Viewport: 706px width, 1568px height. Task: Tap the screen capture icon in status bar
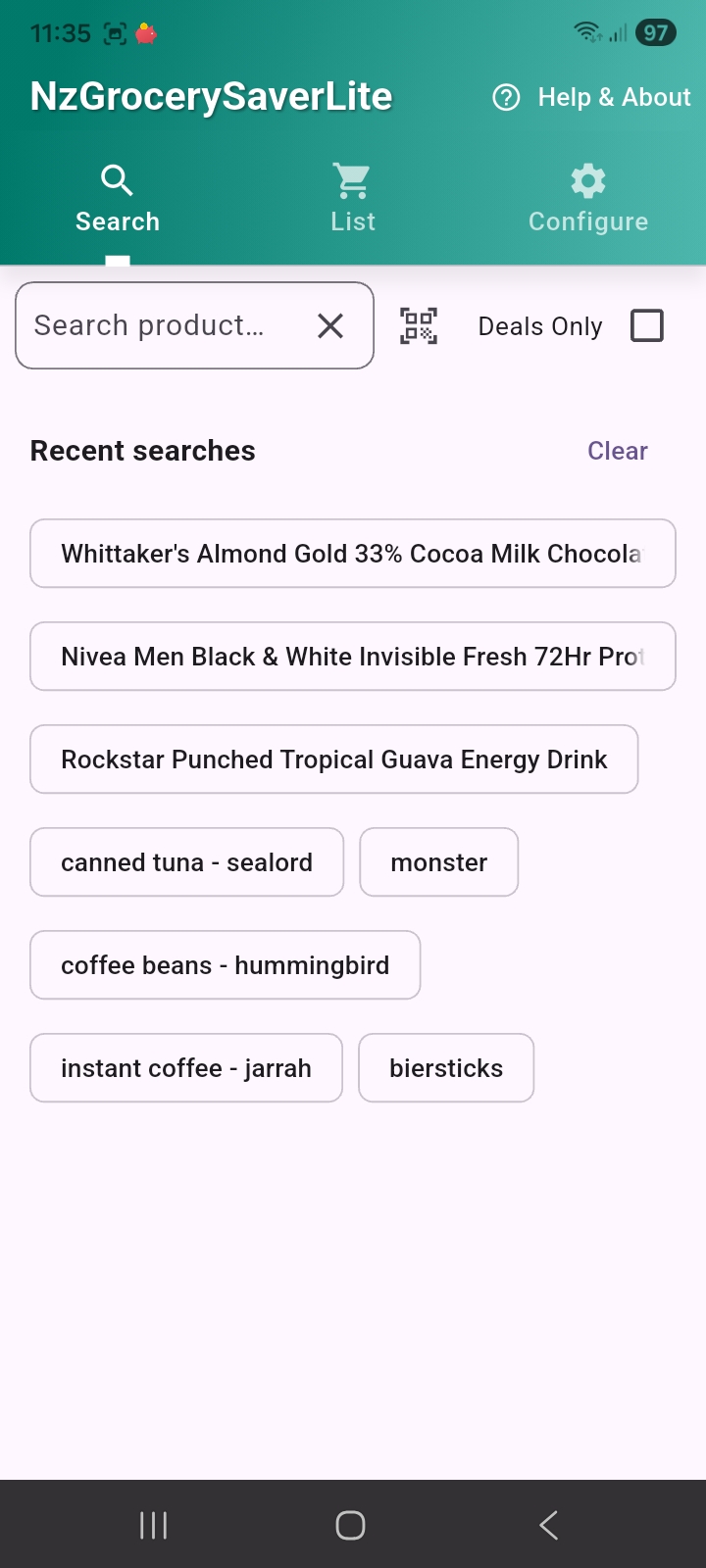coord(116,32)
